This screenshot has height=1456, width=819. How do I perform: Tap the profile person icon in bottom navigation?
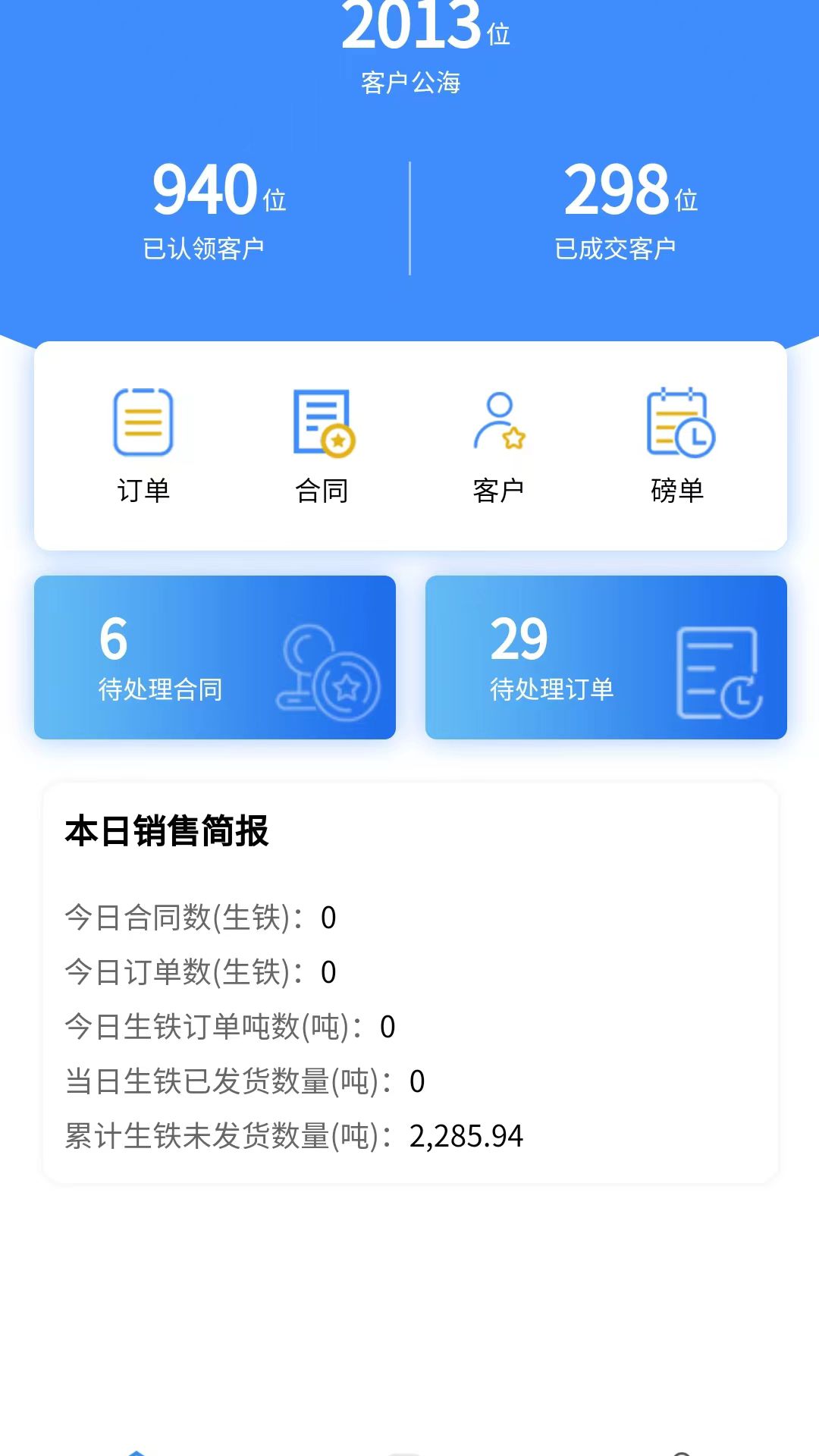tap(681, 1451)
